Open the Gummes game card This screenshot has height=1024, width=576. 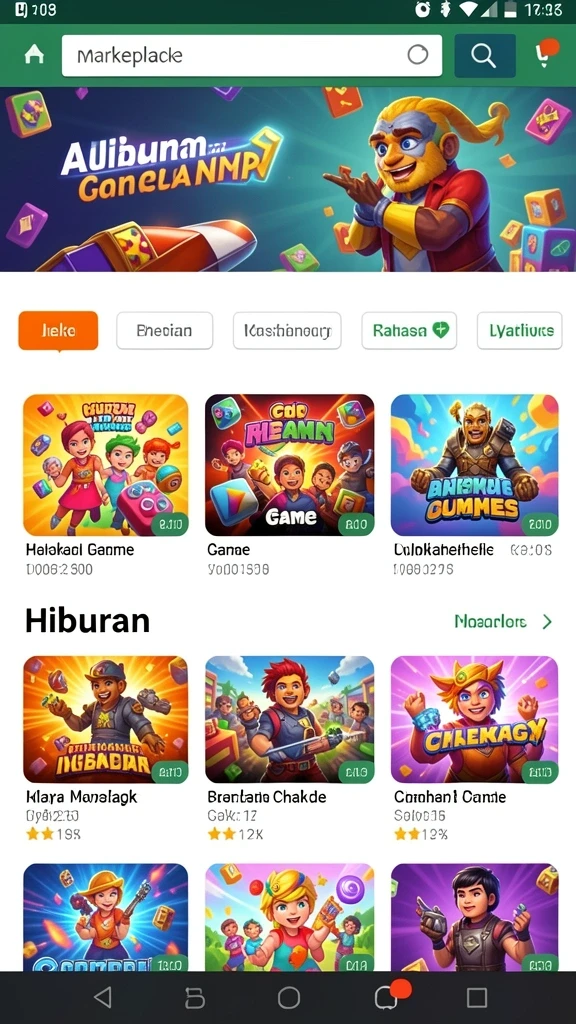point(475,485)
